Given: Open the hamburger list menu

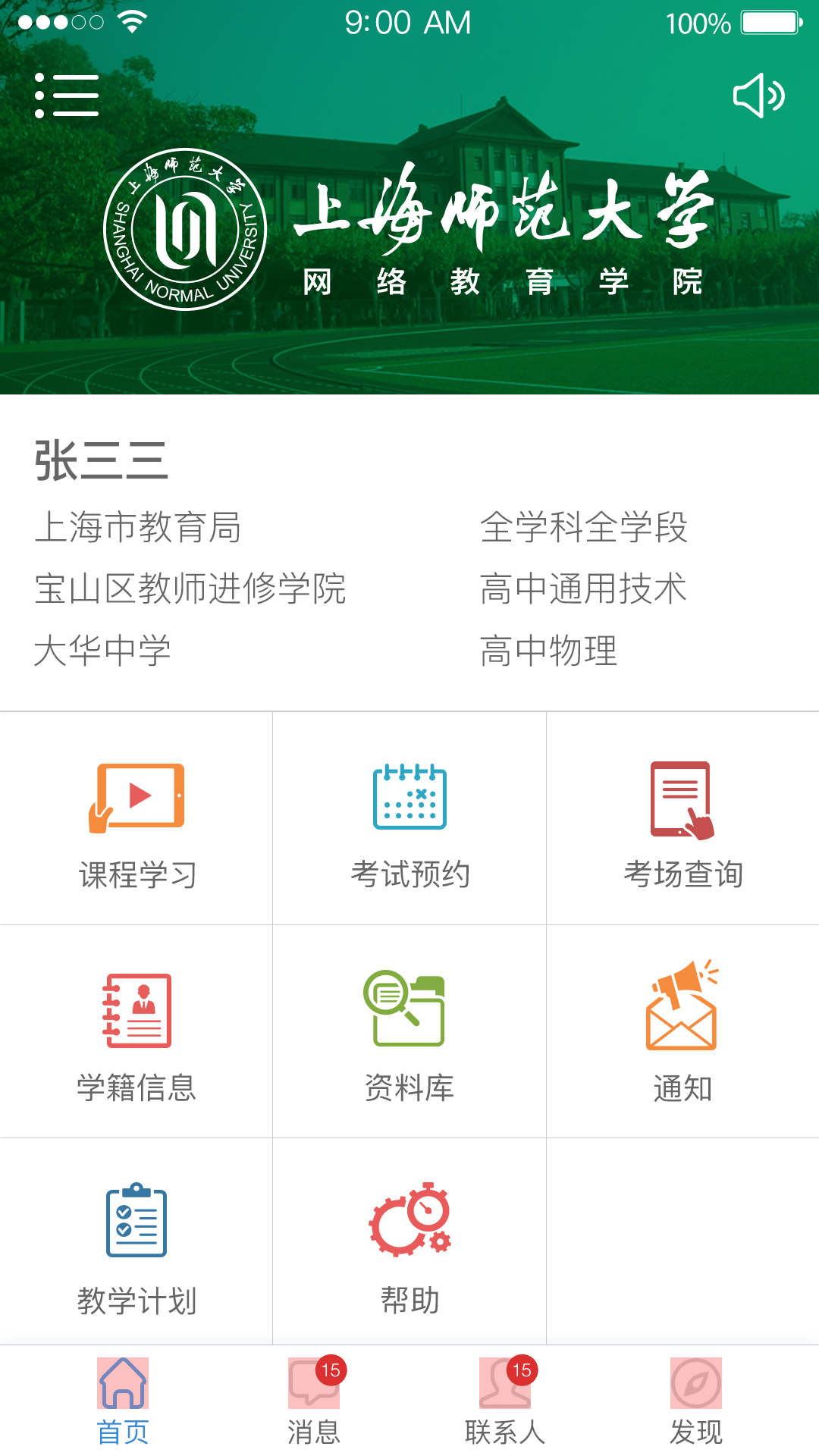Looking at the screenshot, I should tap(66, 95).
